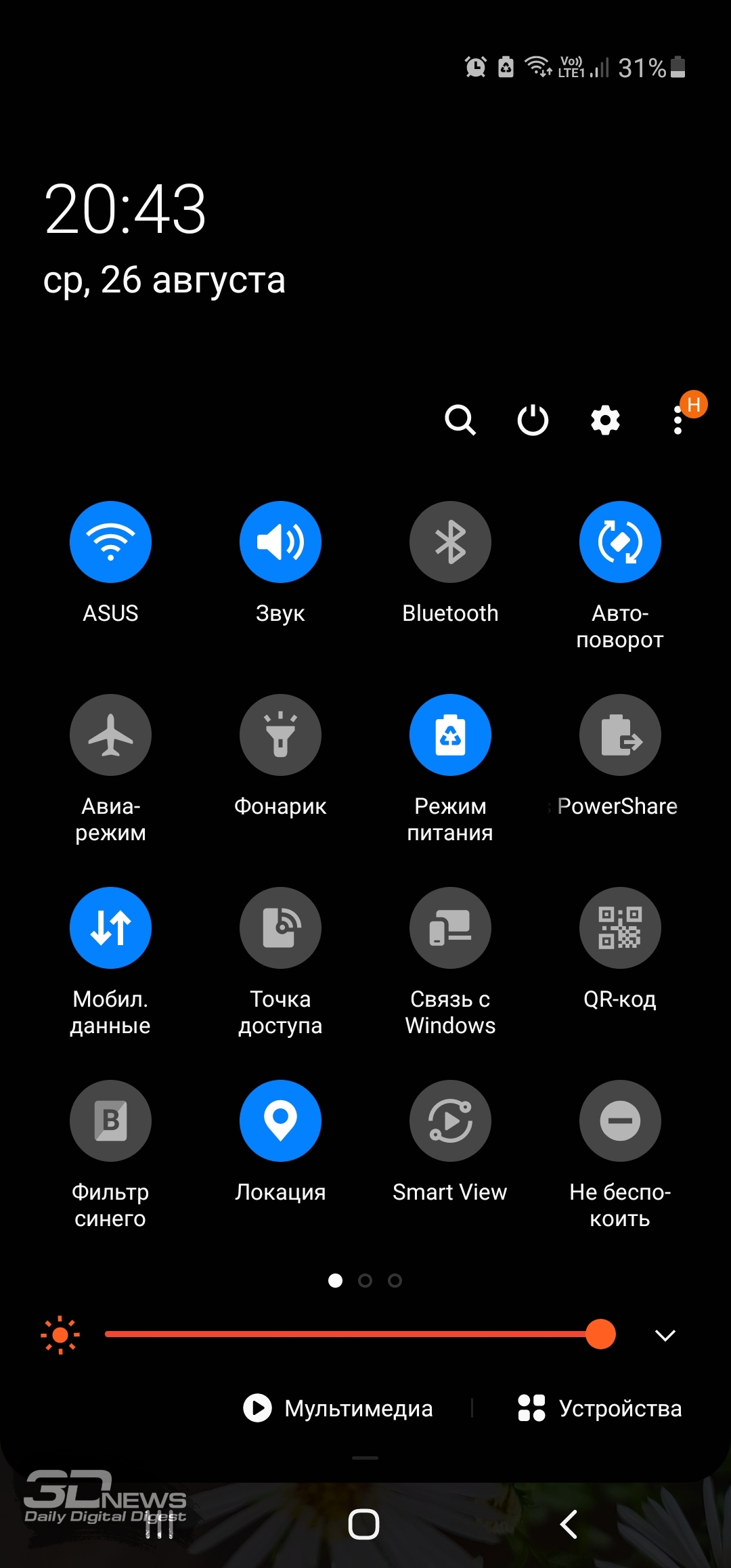Image resolution: width=731 pixels, height=1568 pixels.
Task: Turn off Мобил. данные mobile data
Action: [x=110, y=928]
